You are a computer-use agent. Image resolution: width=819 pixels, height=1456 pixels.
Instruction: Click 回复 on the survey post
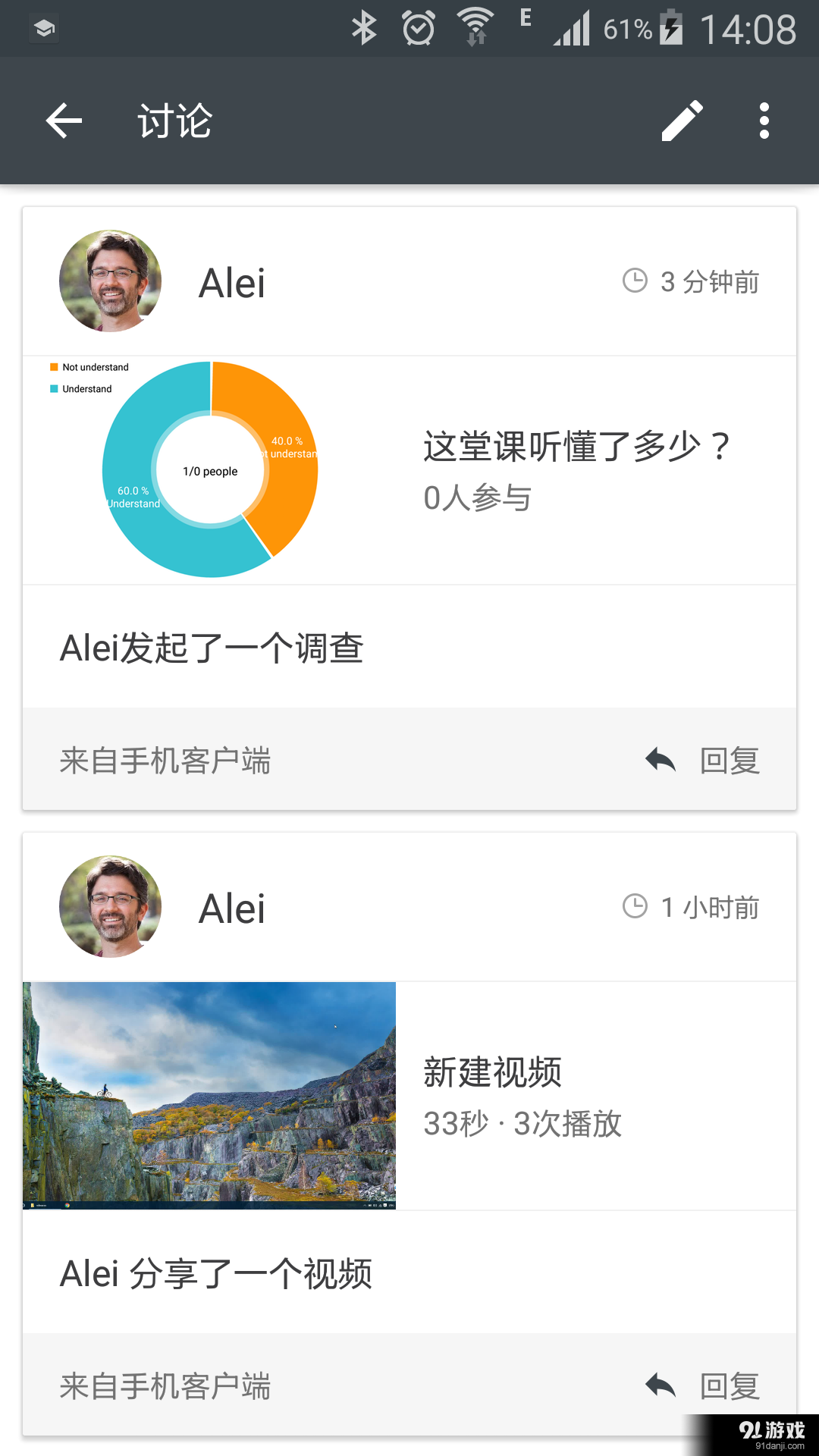[x=729, y=758]
